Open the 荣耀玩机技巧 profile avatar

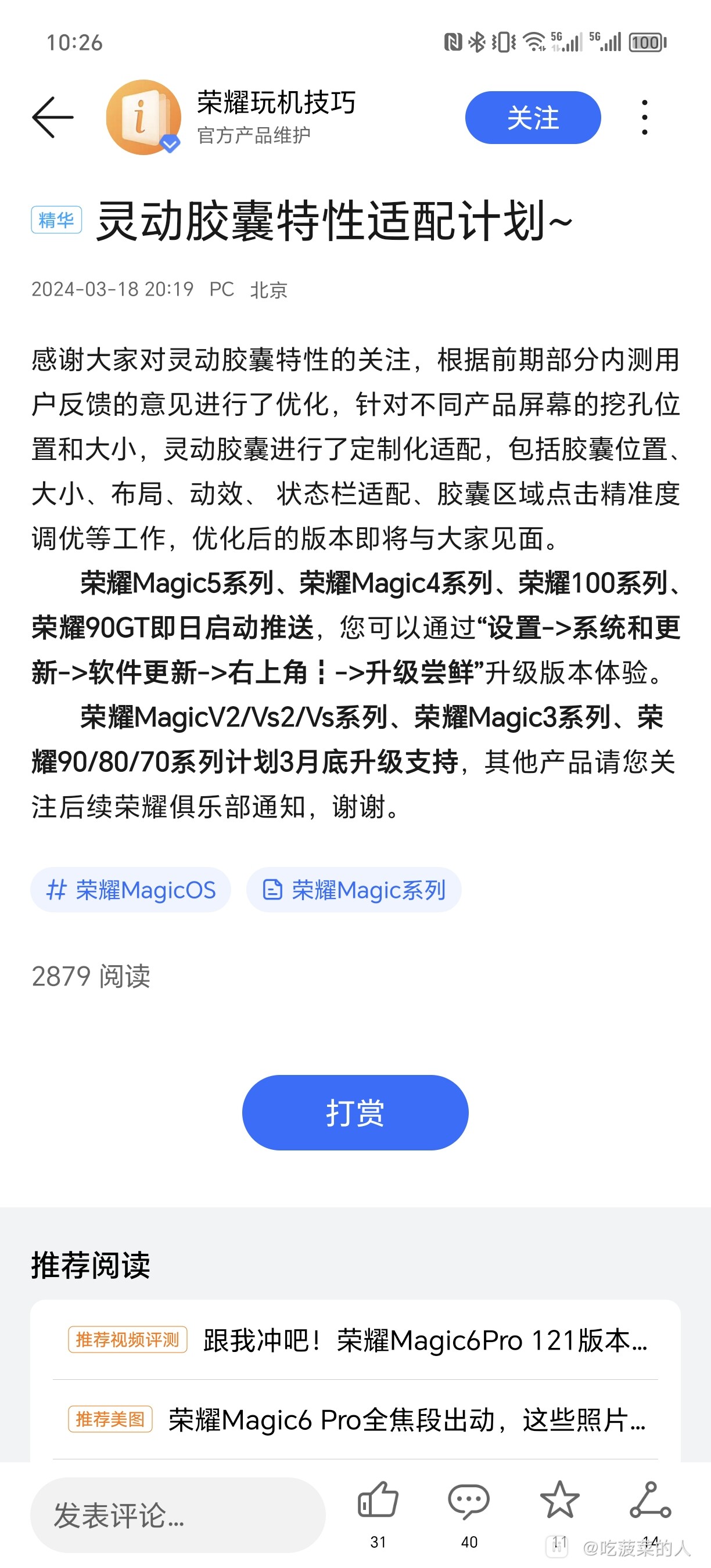click(144, 117)
